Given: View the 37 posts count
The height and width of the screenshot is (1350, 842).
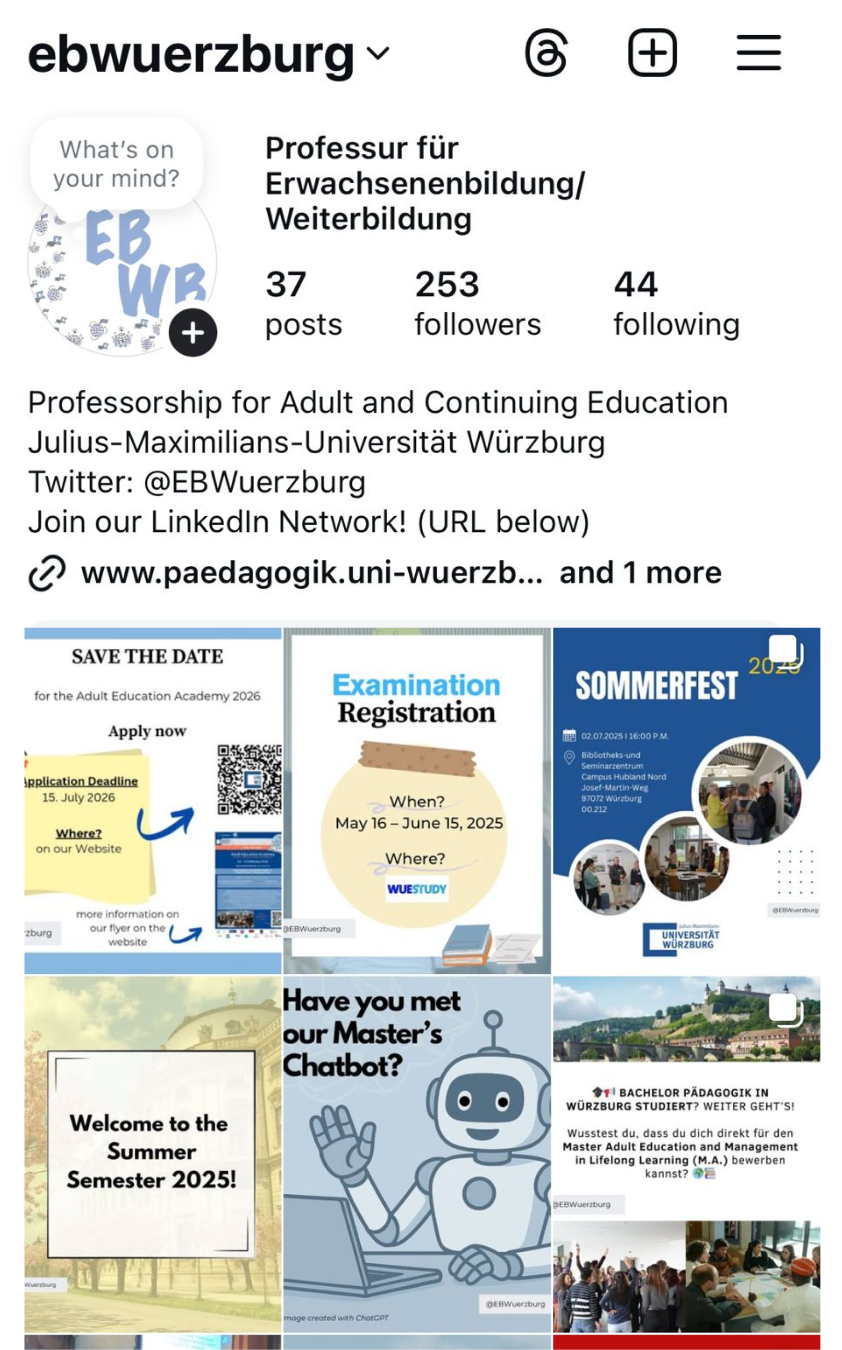Looking at the screenshot, I should [x=303, y=304].
